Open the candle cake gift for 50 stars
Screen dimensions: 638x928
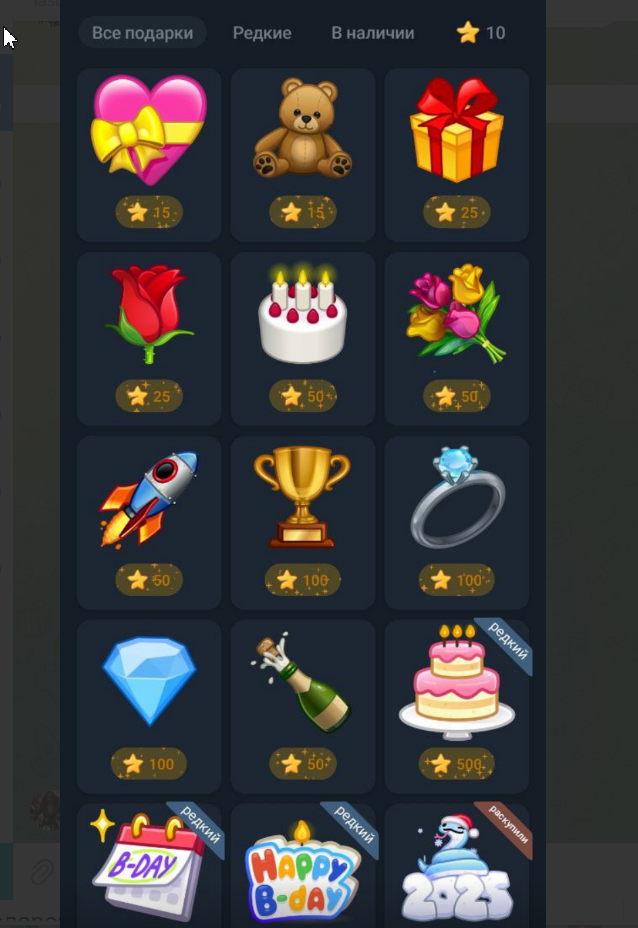click(x=303, y=339)
